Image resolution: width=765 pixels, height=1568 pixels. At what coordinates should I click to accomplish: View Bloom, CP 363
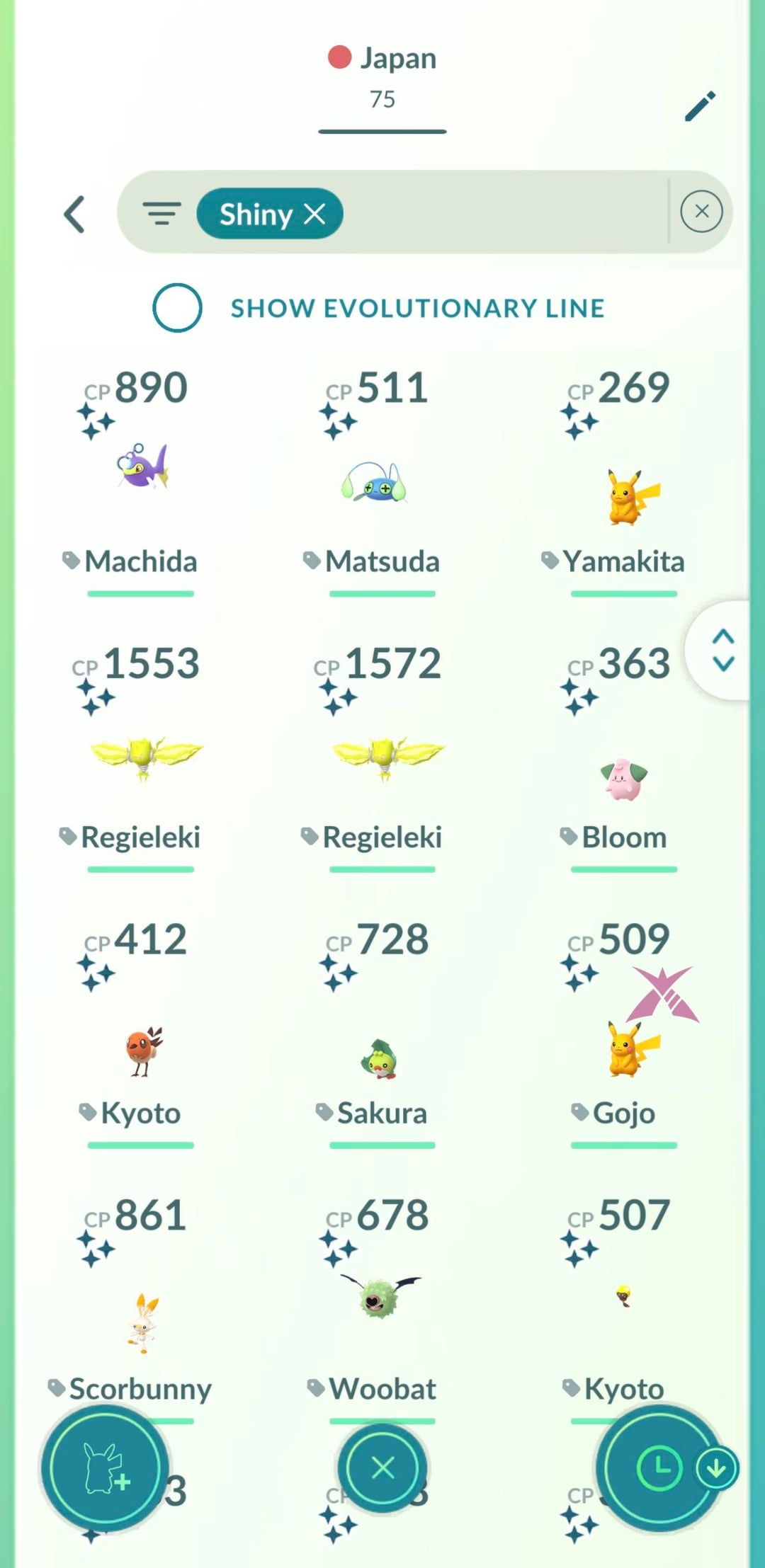tap(624, 779)
